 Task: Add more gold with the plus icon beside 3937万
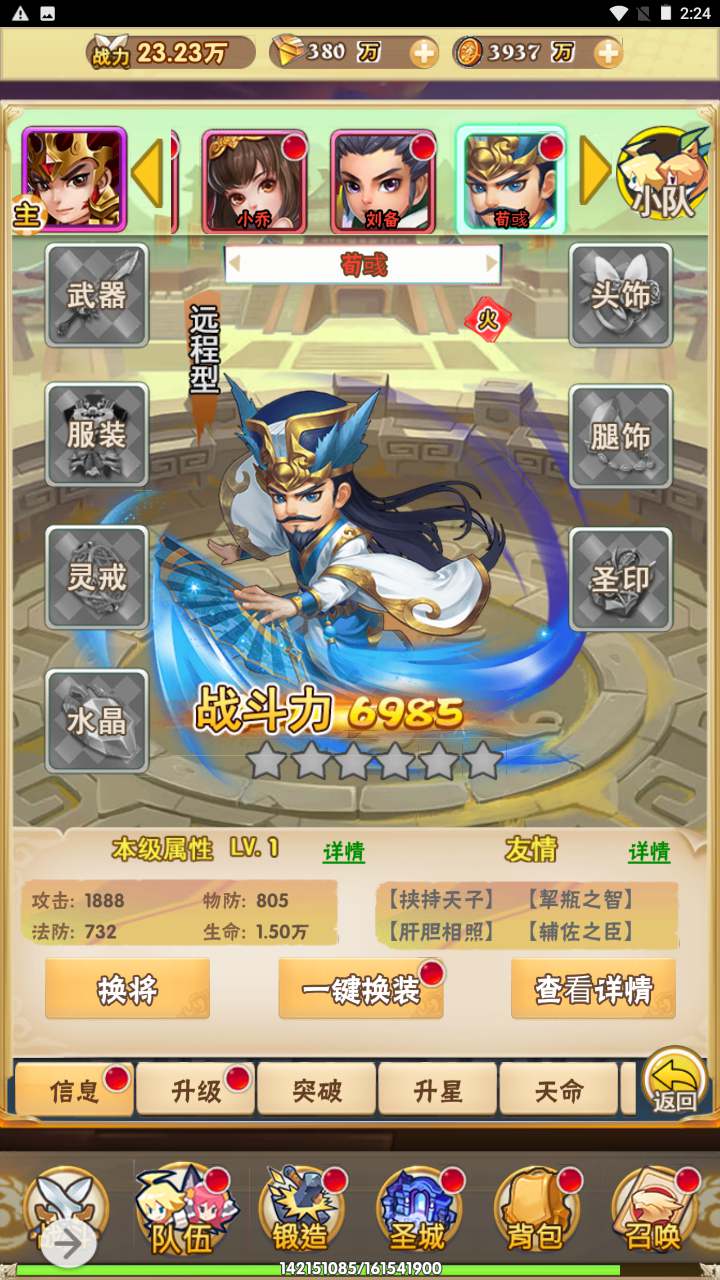point(607,53)
